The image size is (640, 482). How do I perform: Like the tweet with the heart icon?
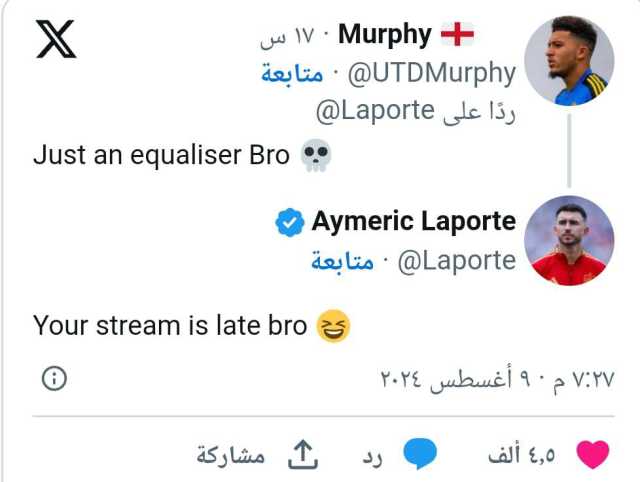[x=592, y=455]
